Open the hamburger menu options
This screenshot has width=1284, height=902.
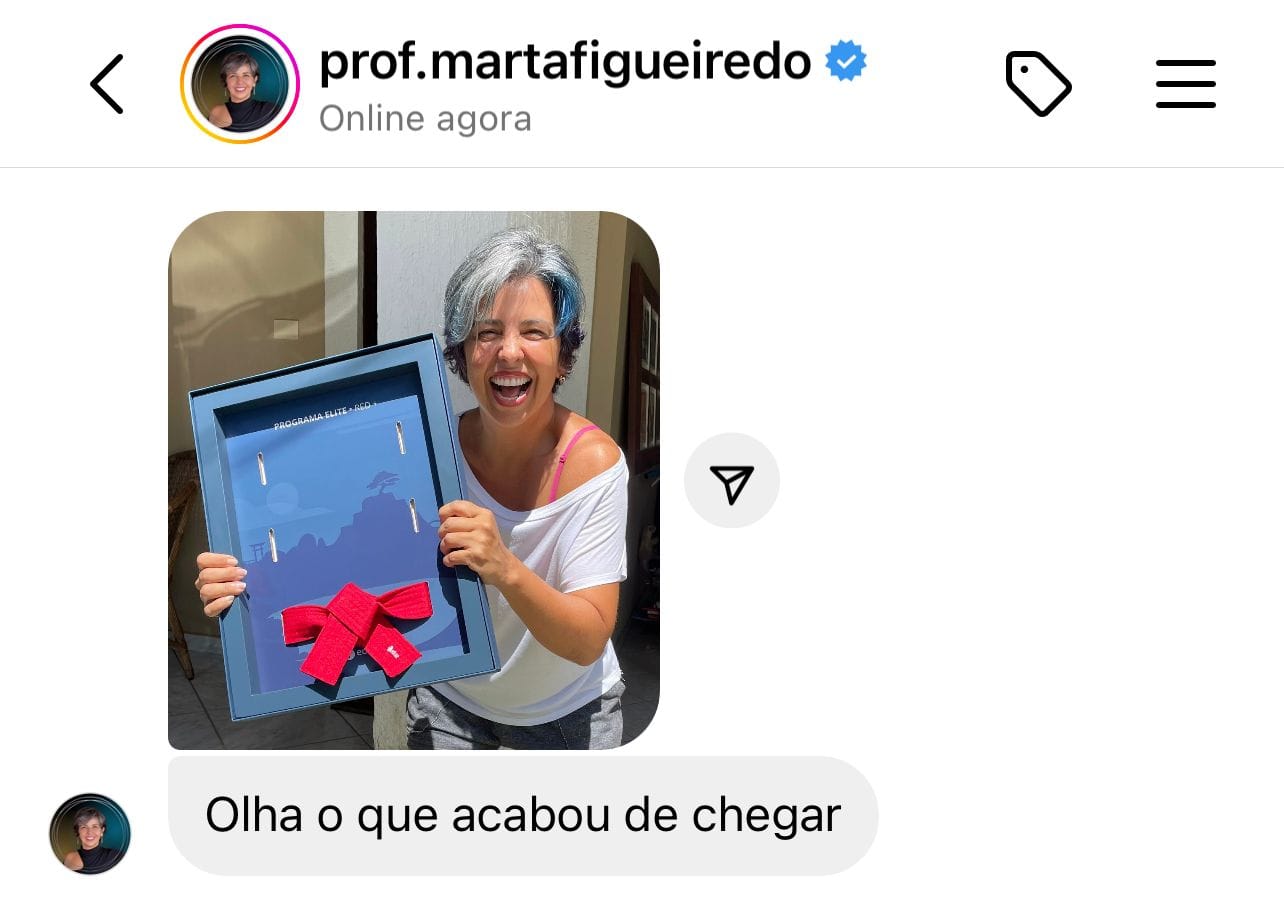tap(1185, 84)
